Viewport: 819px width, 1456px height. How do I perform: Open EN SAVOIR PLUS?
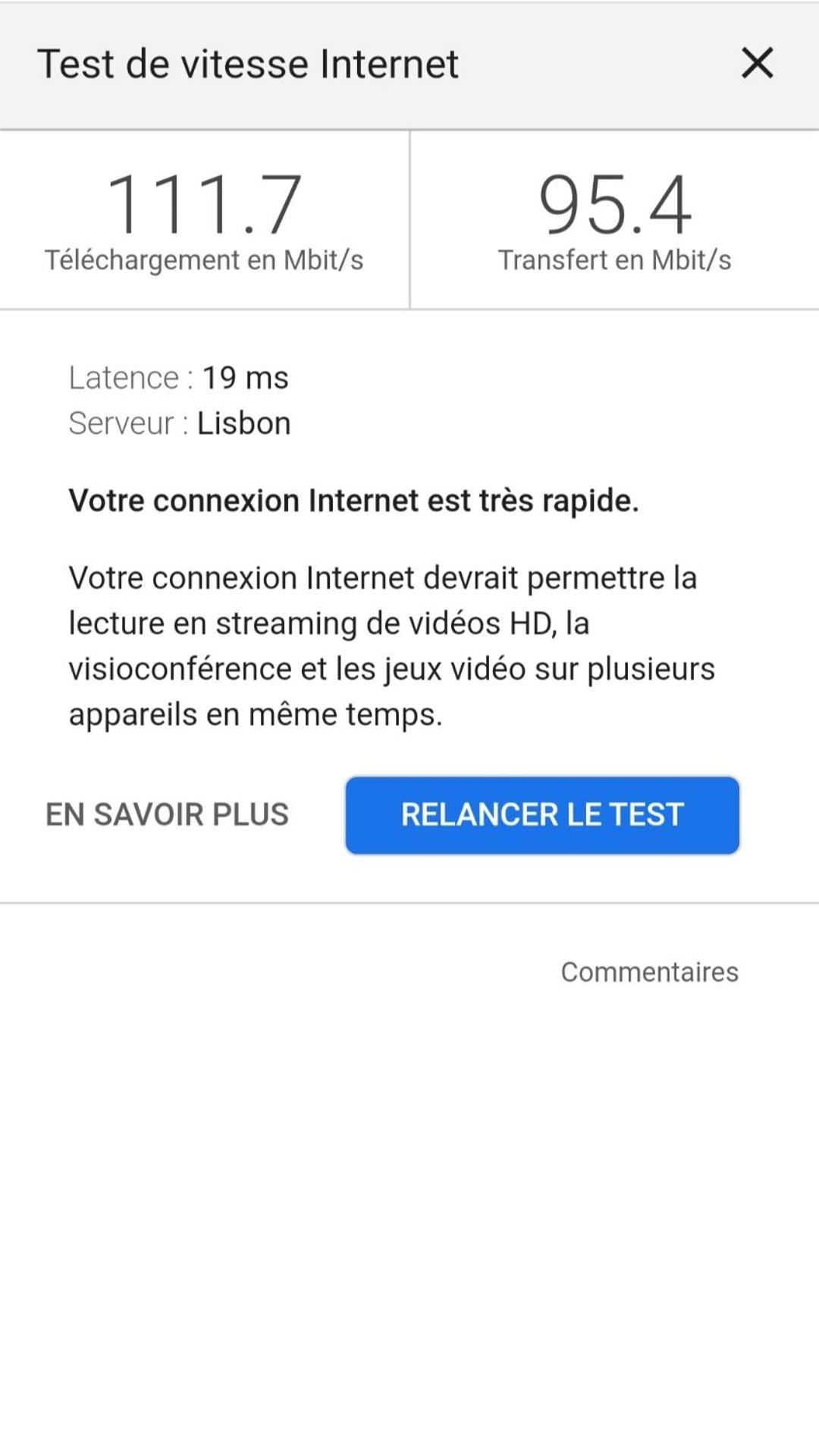coord(167,815)
